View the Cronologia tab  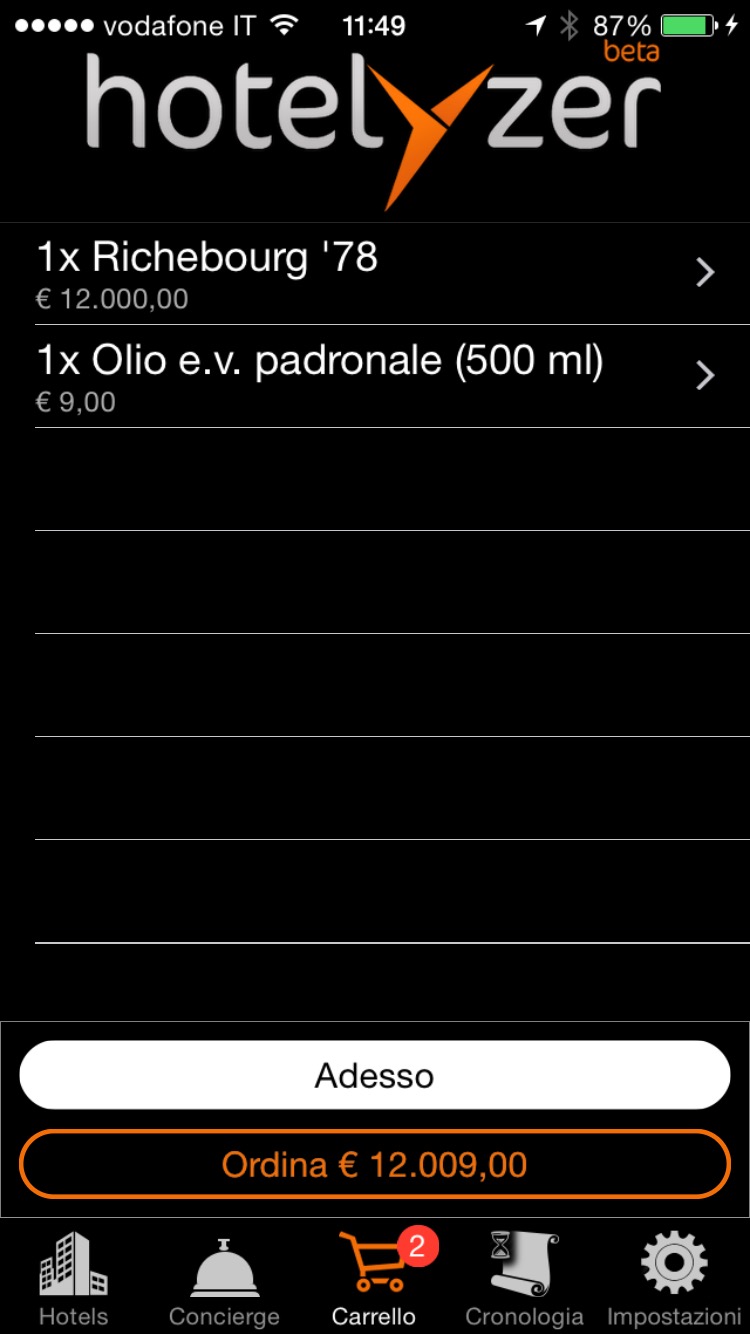[x=524, y=1278]
